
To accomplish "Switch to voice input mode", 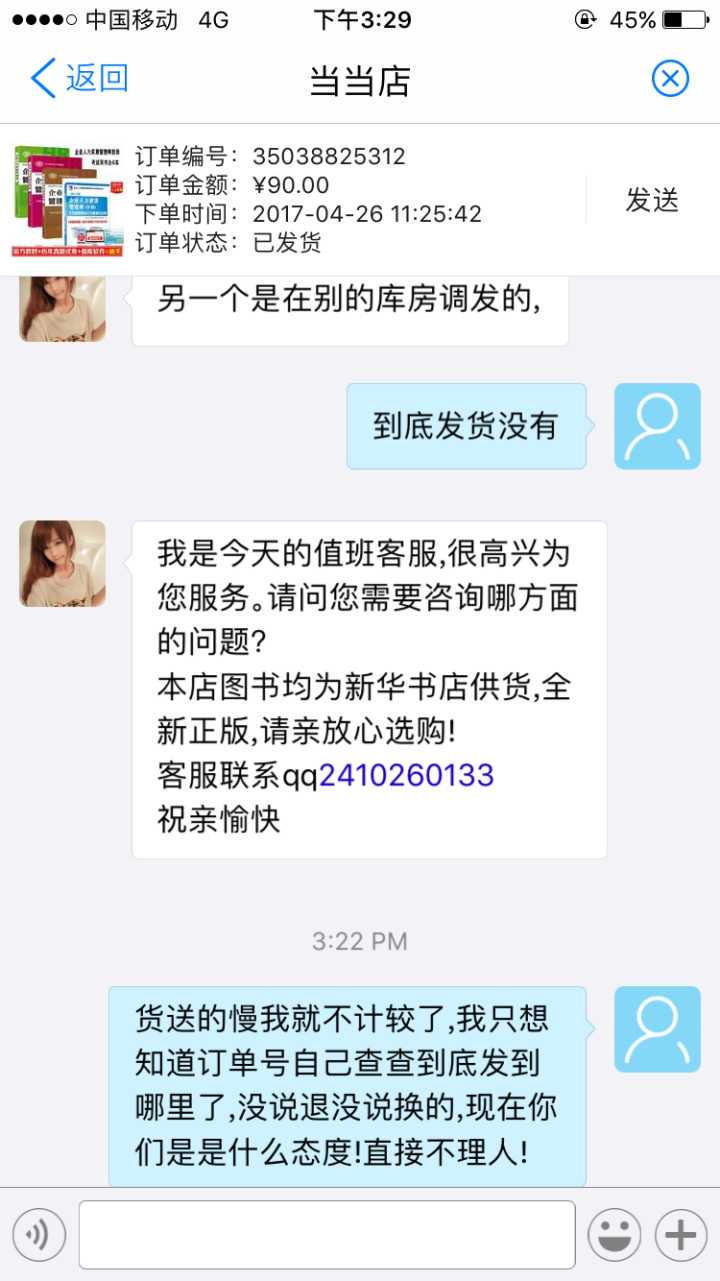I will pyautogui.click(x=39, y=1235).
